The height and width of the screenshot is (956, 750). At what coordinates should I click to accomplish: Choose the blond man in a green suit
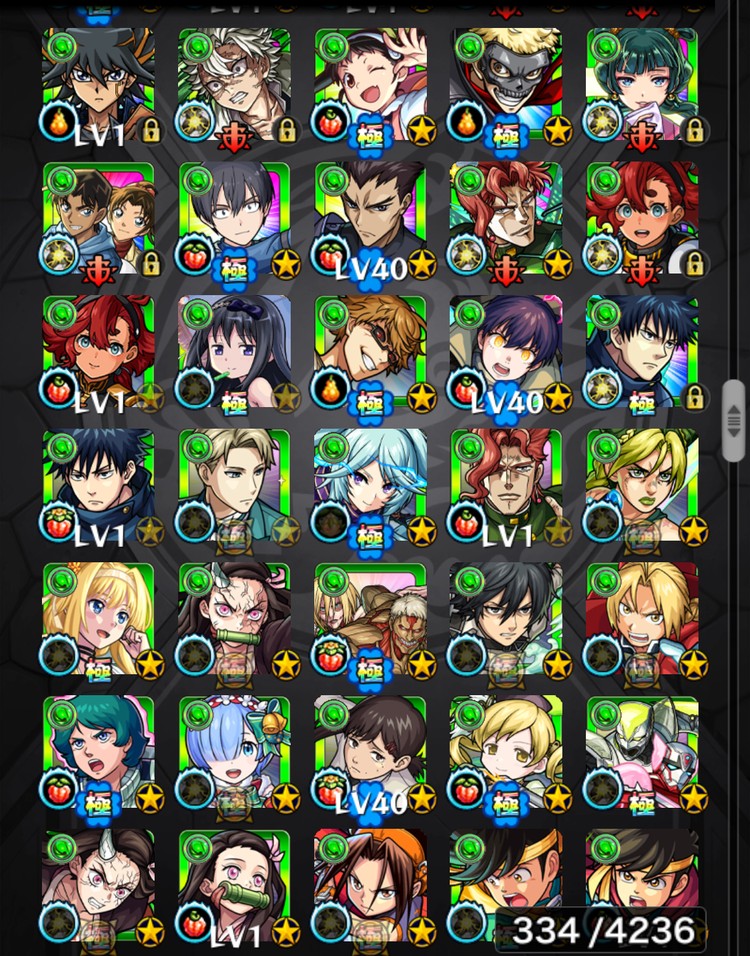234,486
